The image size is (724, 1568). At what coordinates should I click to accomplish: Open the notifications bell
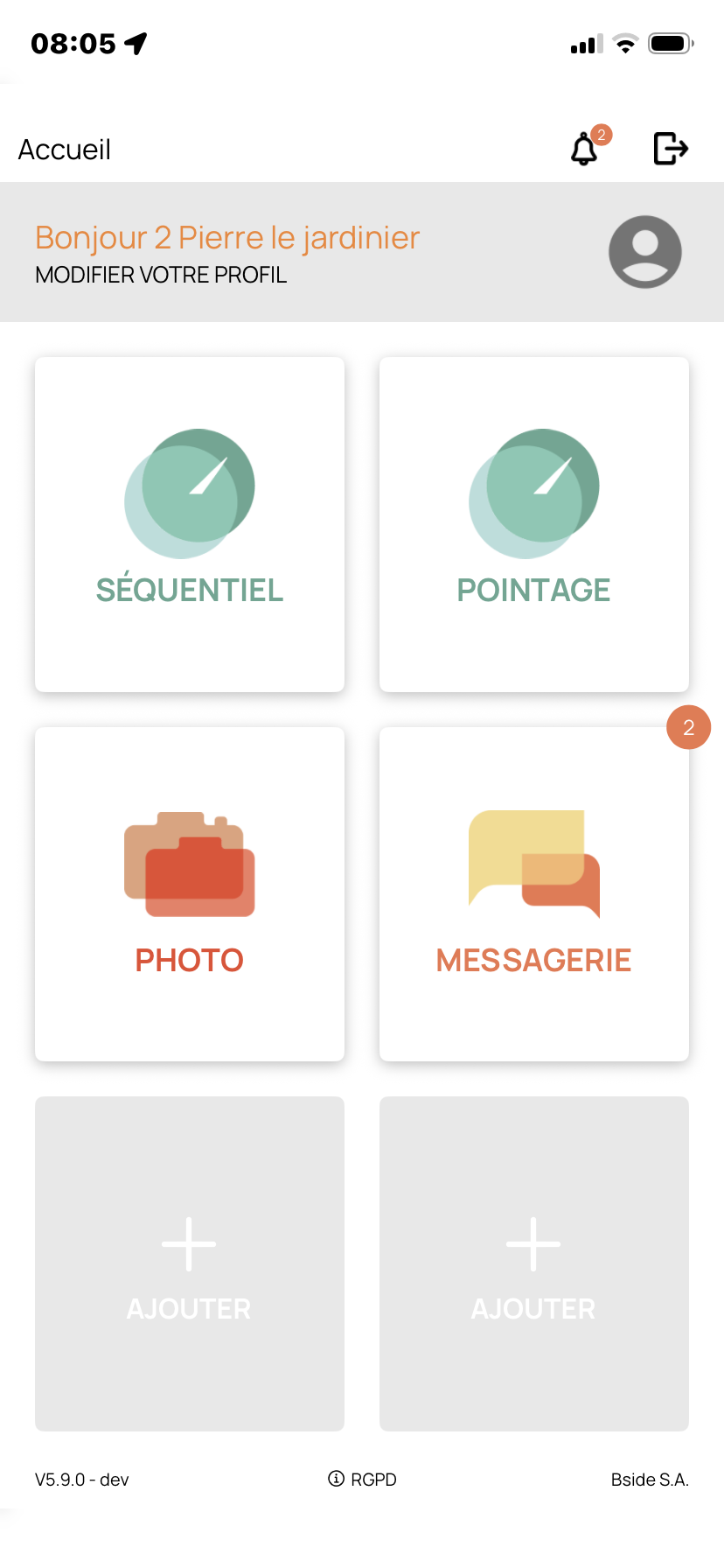click(584, 149)
